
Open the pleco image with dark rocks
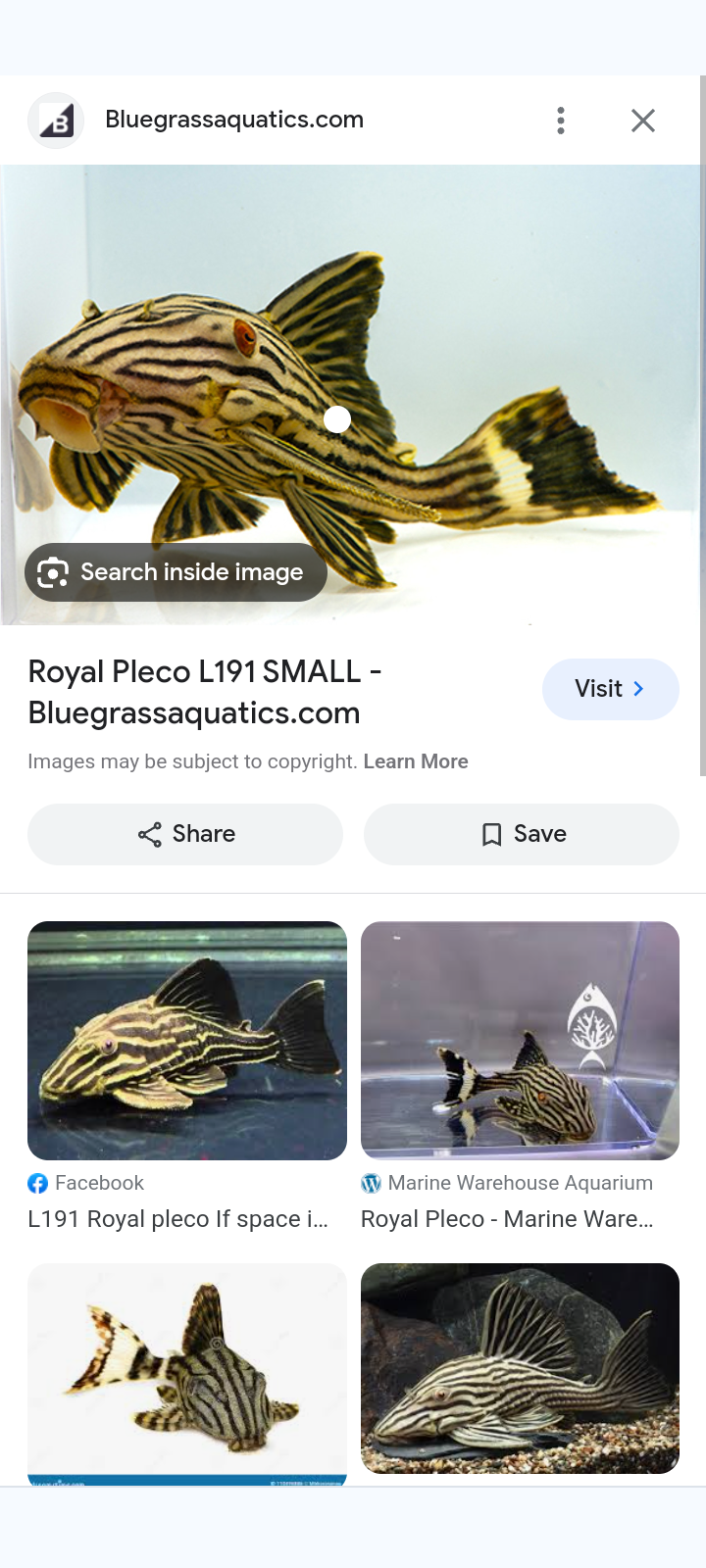point(520,1368)
